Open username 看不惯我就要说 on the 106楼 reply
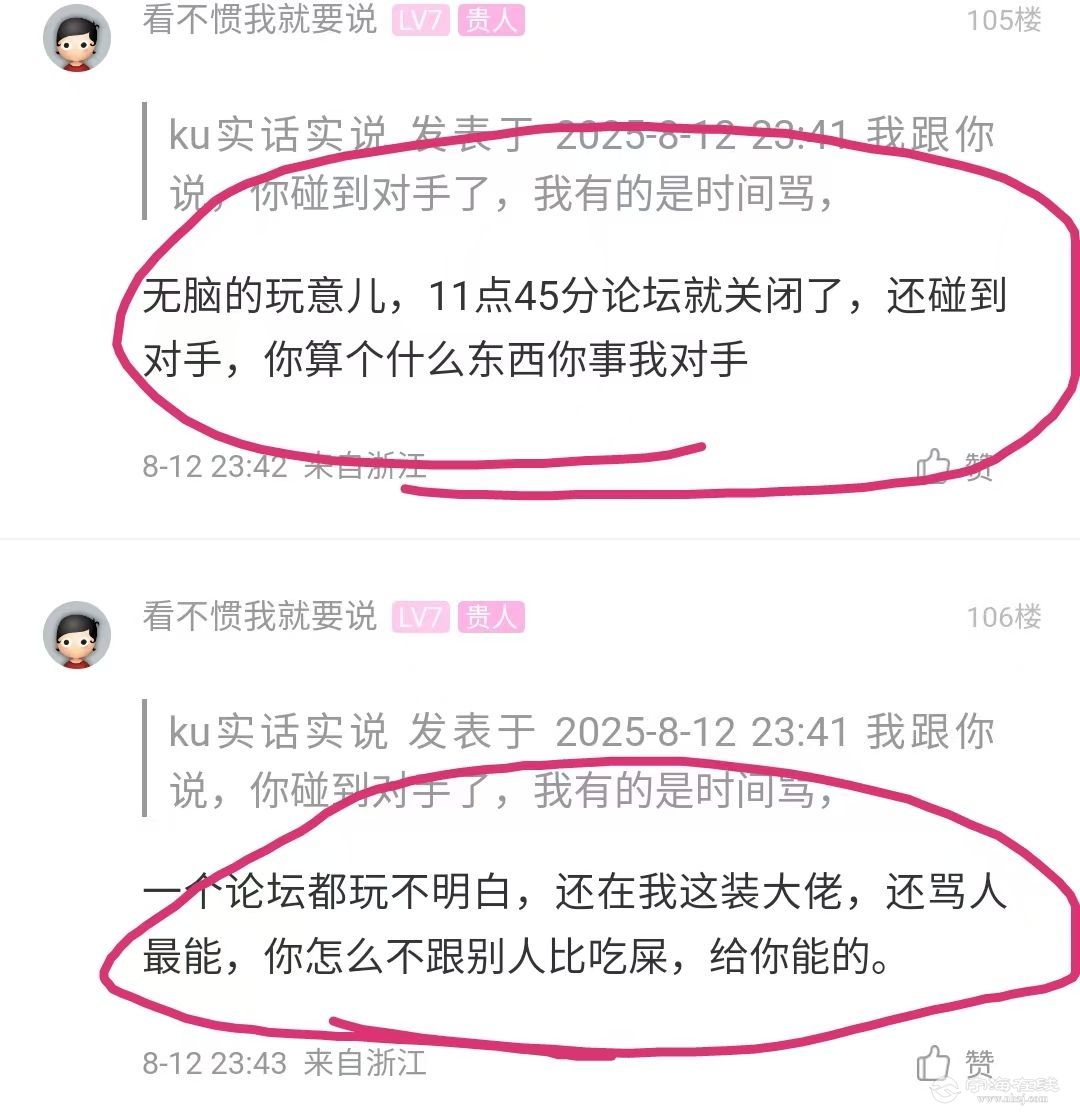 (260, 616)
